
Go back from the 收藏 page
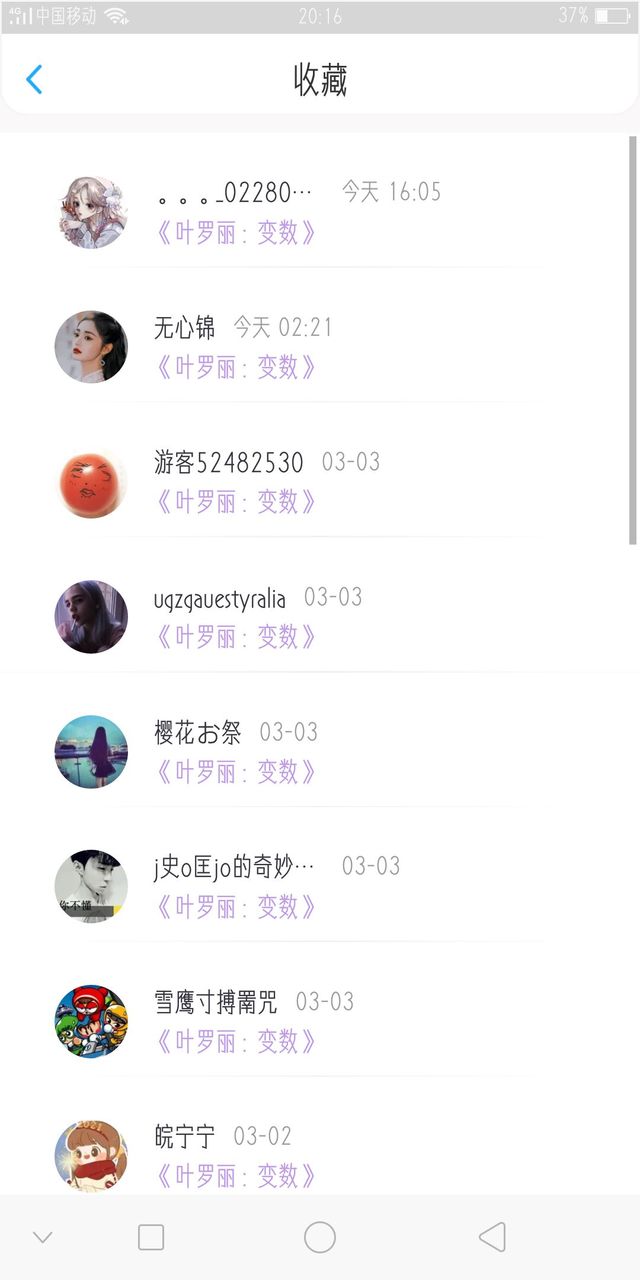pyautogui.click(x=34, y=79)
